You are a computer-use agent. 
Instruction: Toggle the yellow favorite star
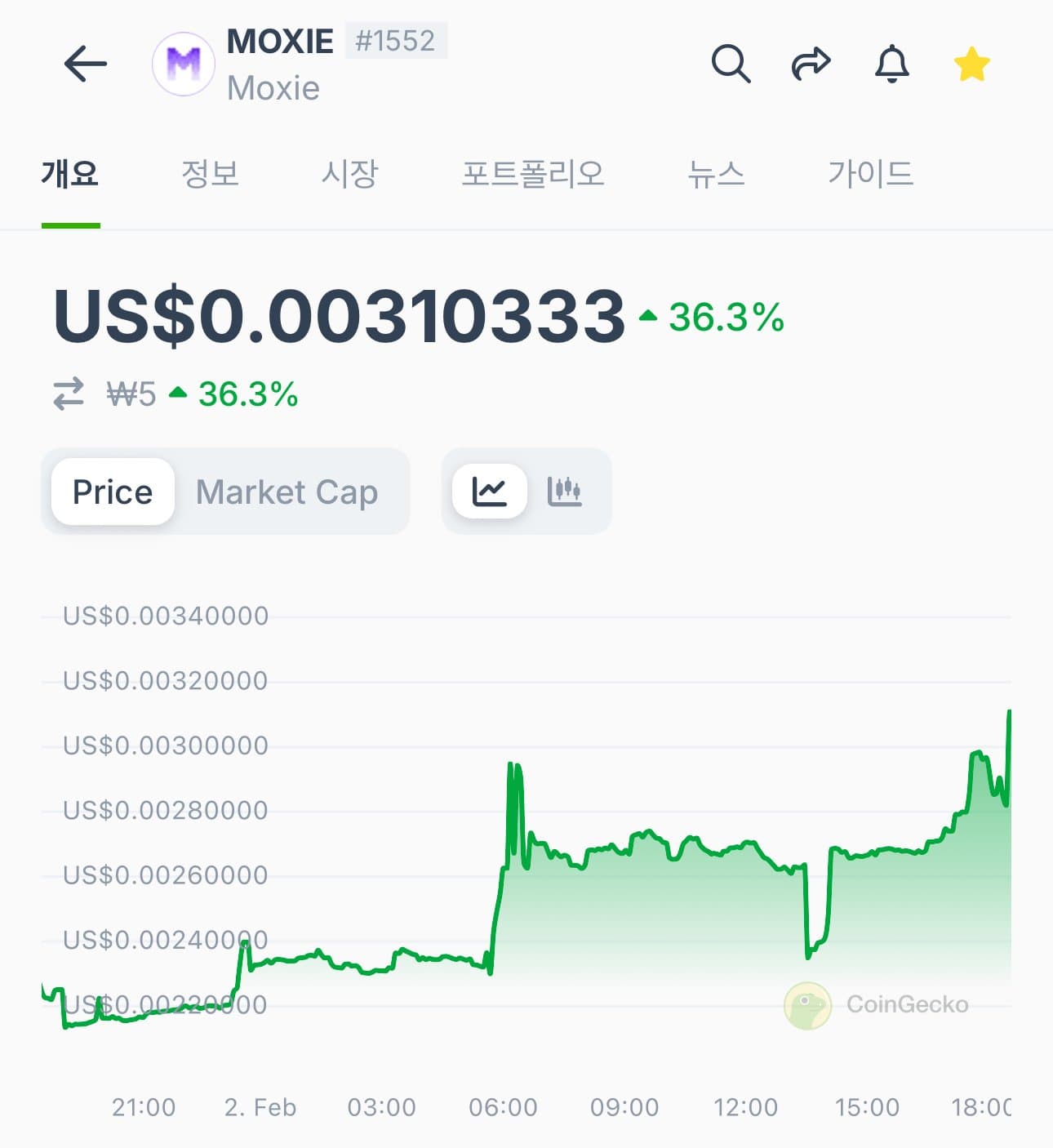tap(971, 64)
